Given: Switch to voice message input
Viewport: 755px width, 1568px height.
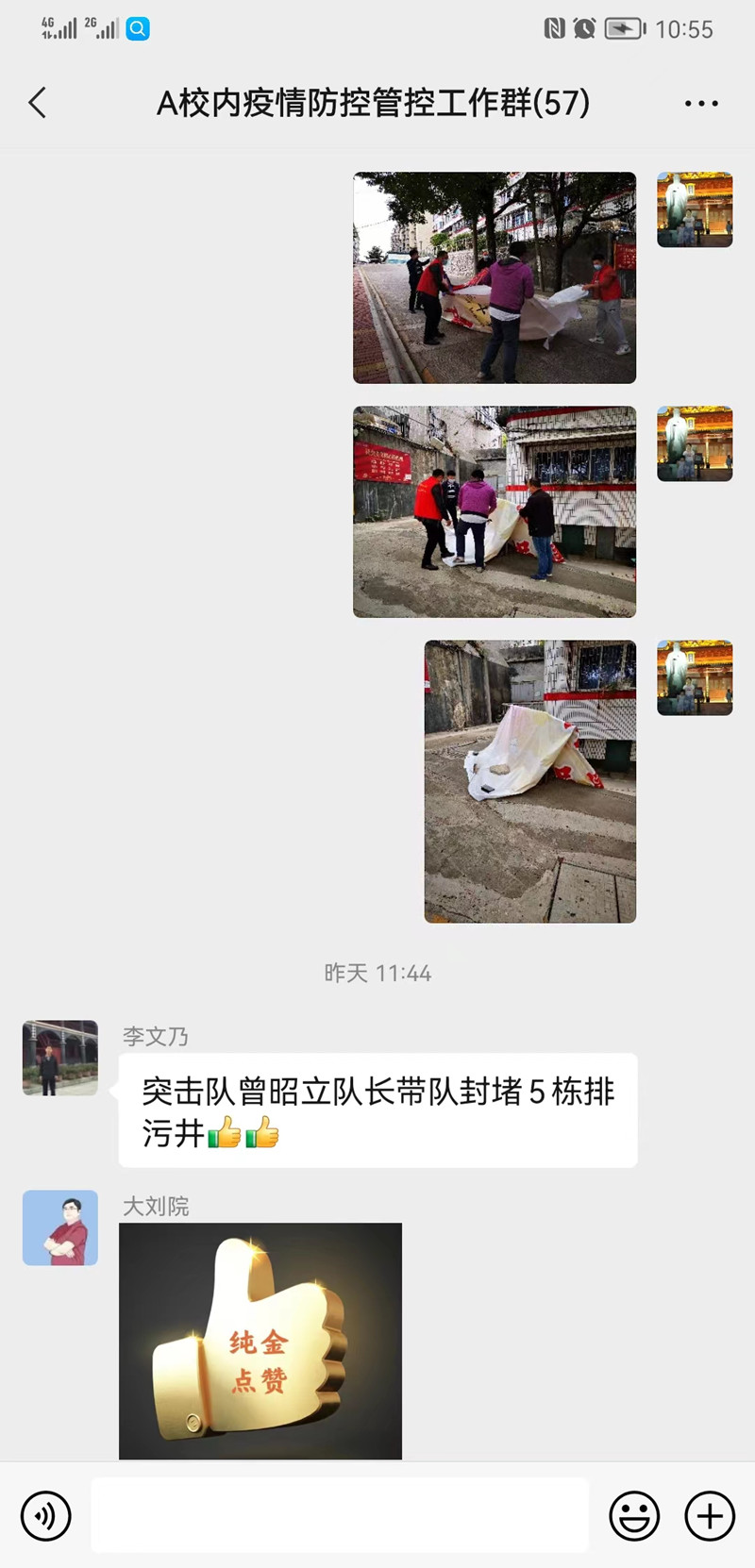Looking at the screenshot, I should [x=45, y=1516].
